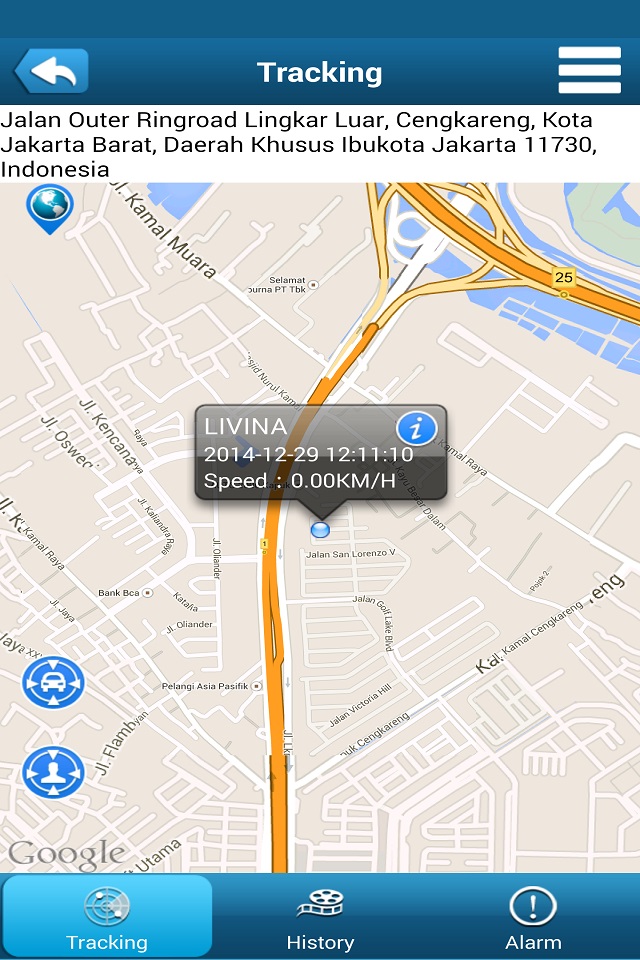Center map on the car location
Screen dimensions: 640x960
pyautogui.click(x=53, y=683)
